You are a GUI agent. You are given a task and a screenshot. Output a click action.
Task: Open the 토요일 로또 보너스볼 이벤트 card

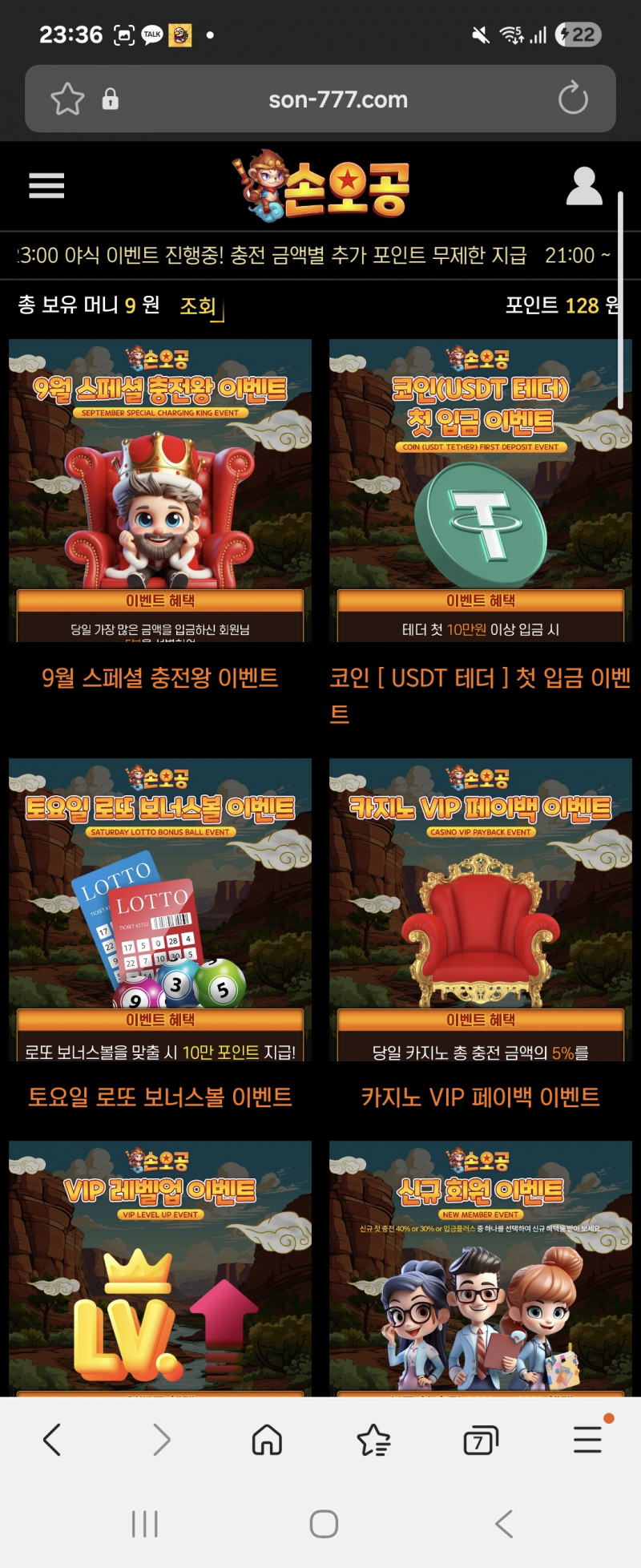pos(160,910)
